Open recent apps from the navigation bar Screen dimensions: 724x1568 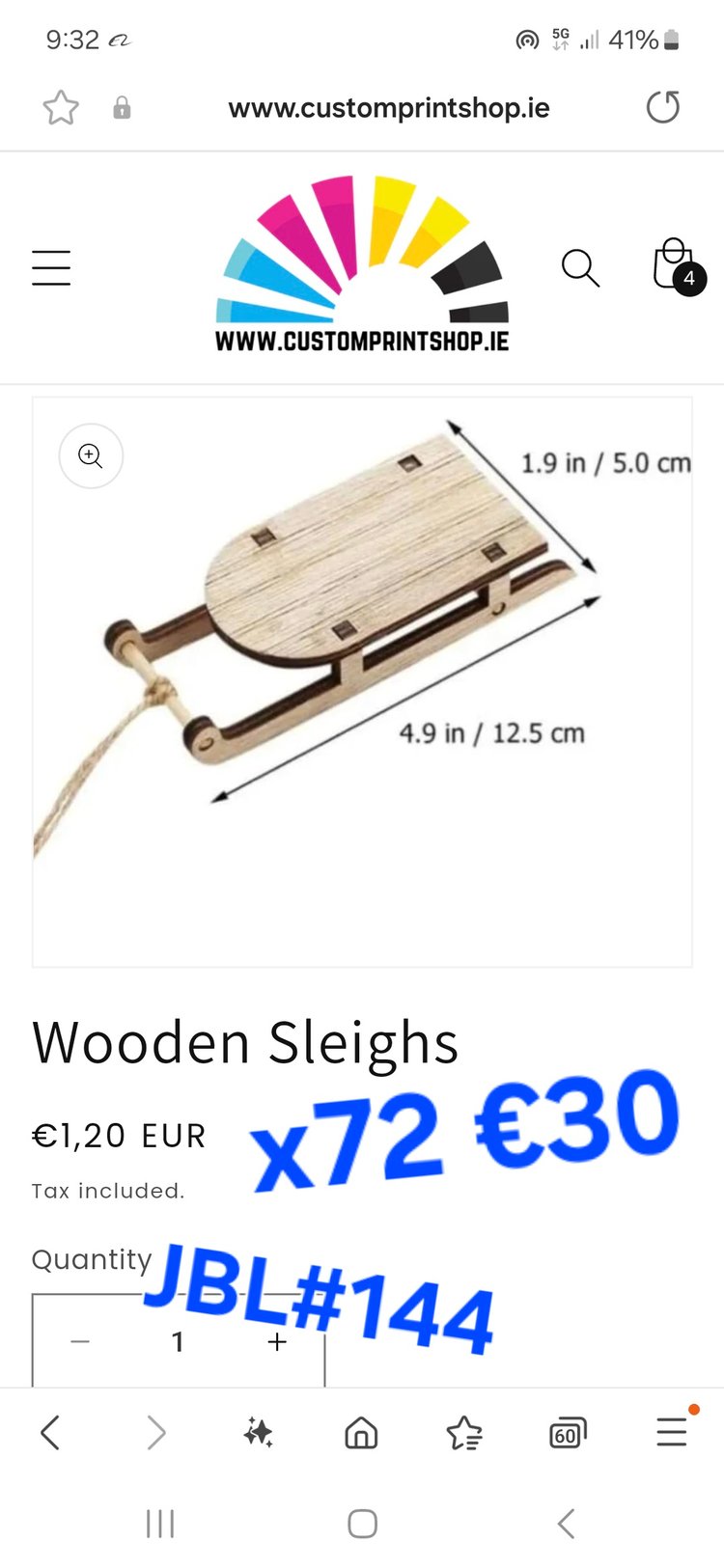[x=160, y=1524]
